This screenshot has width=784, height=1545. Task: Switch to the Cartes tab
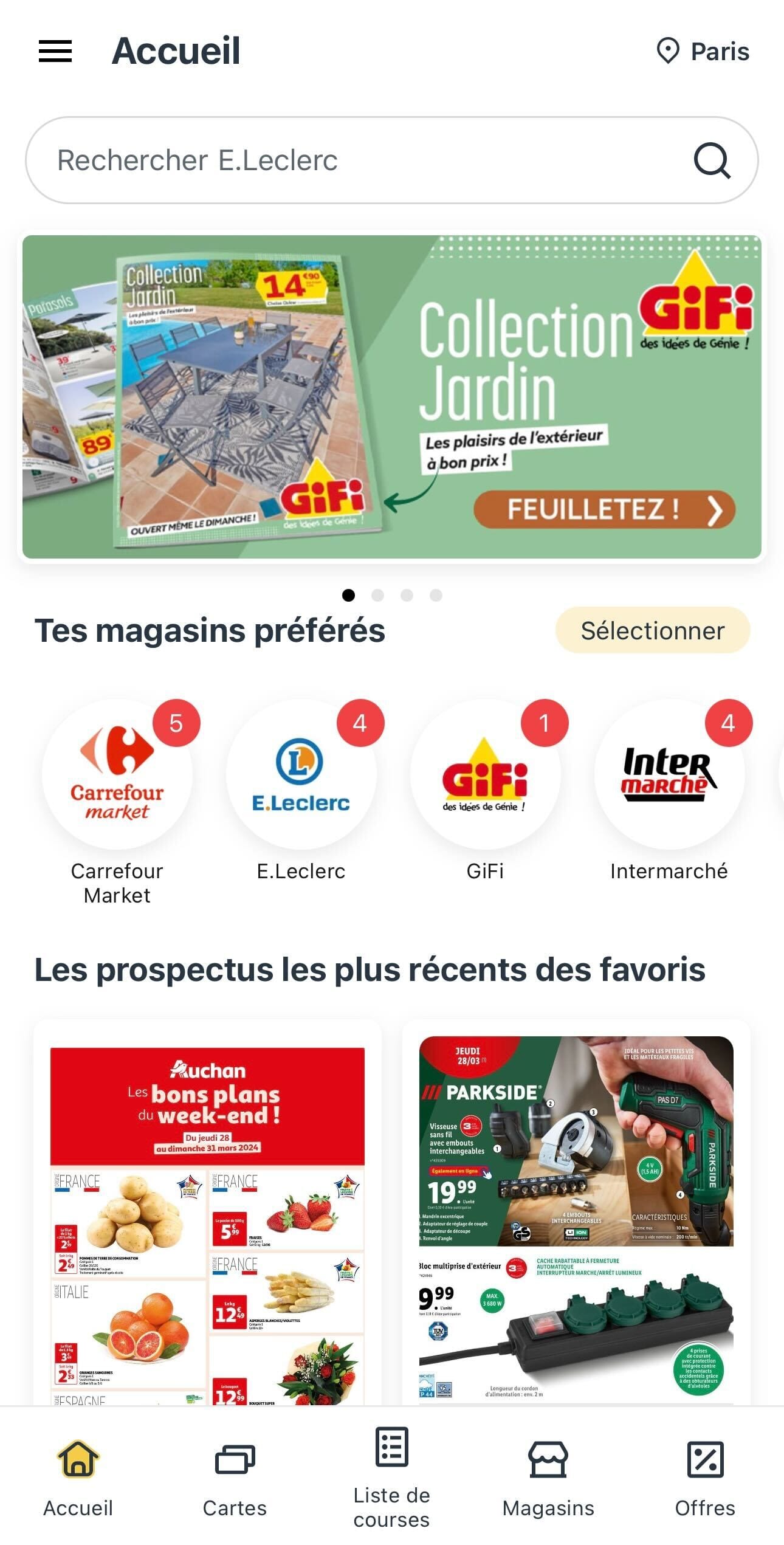(x=235, y=1477)
